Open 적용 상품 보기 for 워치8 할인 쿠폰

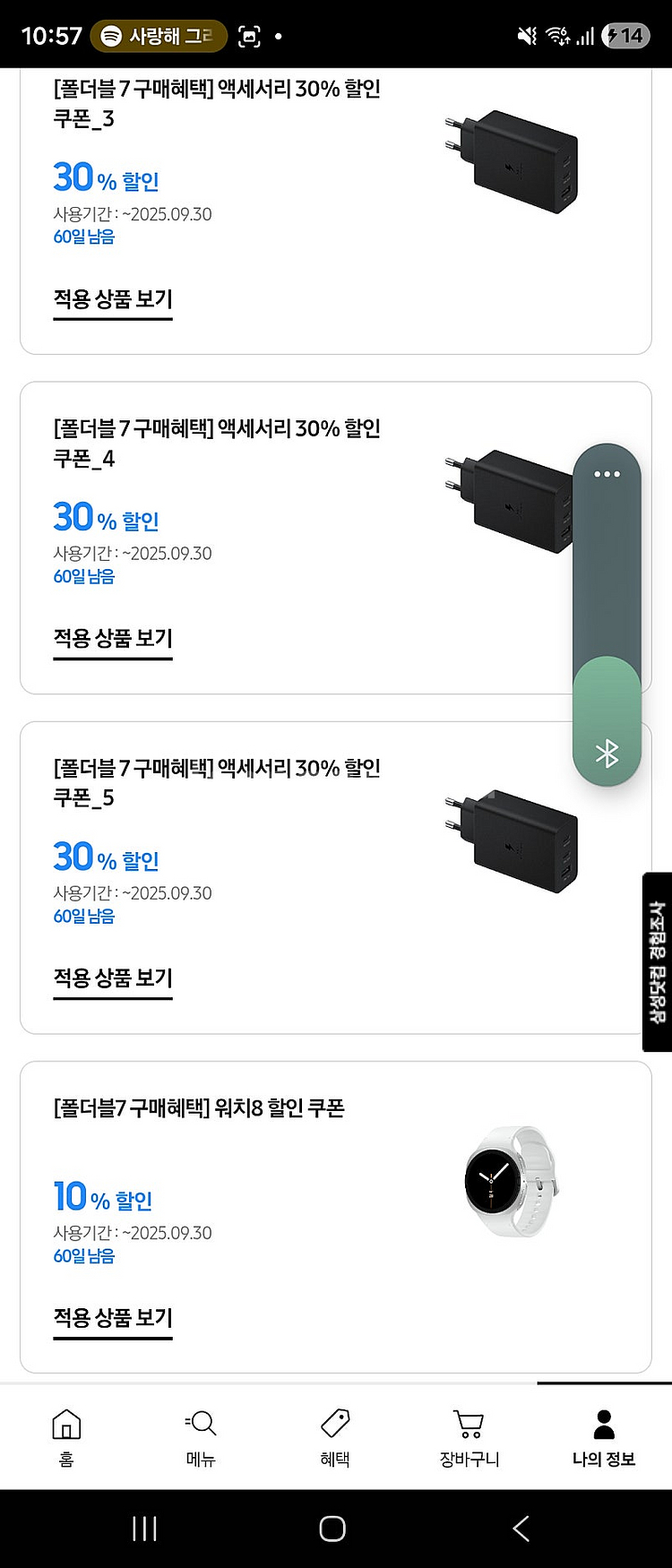pyautogui.click(x=113, y=1318)
